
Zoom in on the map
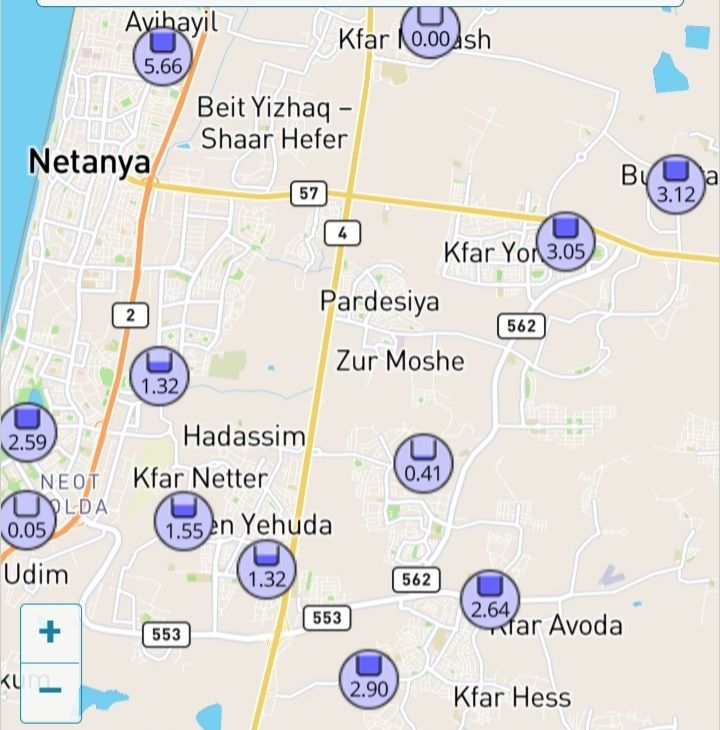click(50, 633)
